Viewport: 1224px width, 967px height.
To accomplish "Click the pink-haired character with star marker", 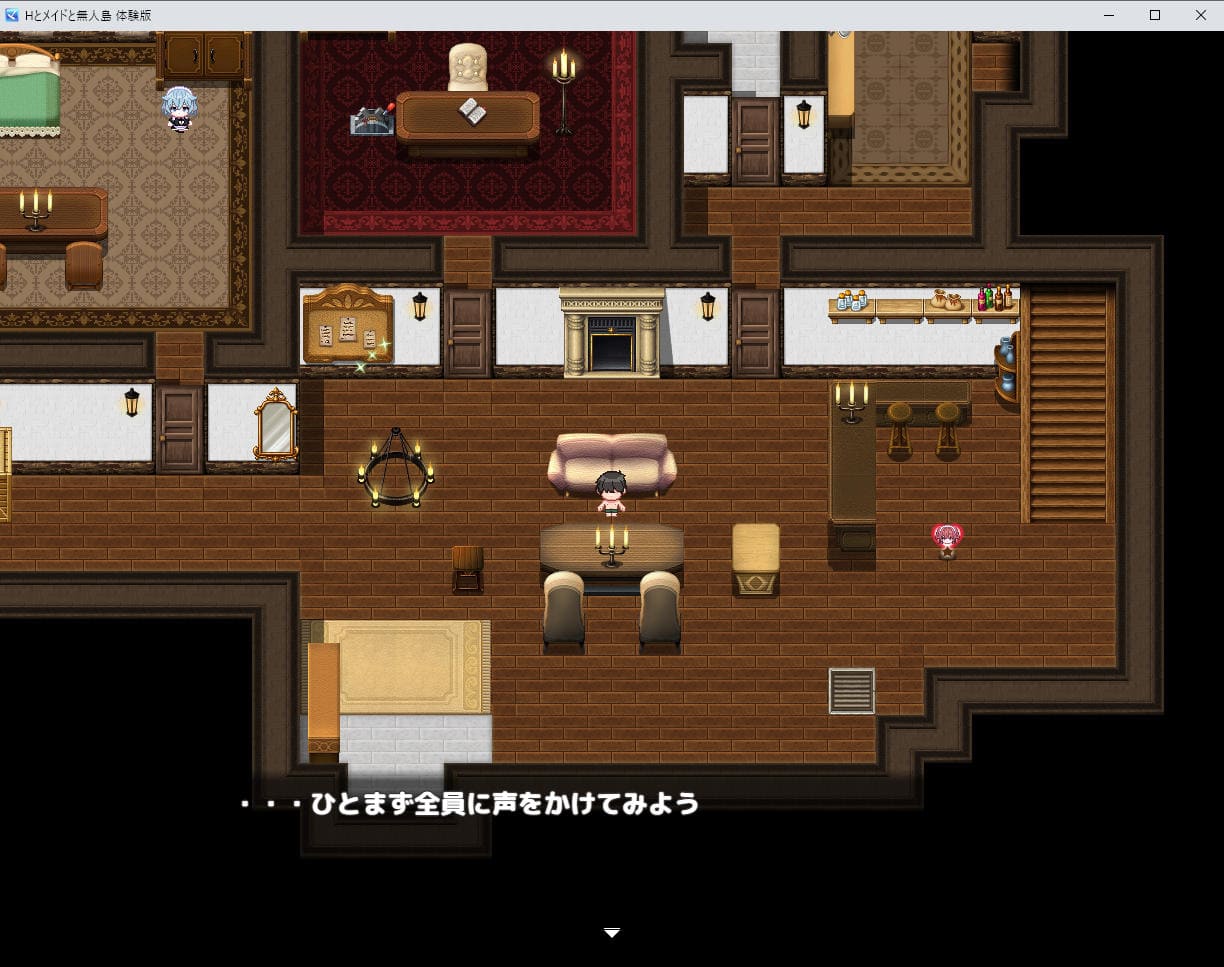I will click(947, 540).
